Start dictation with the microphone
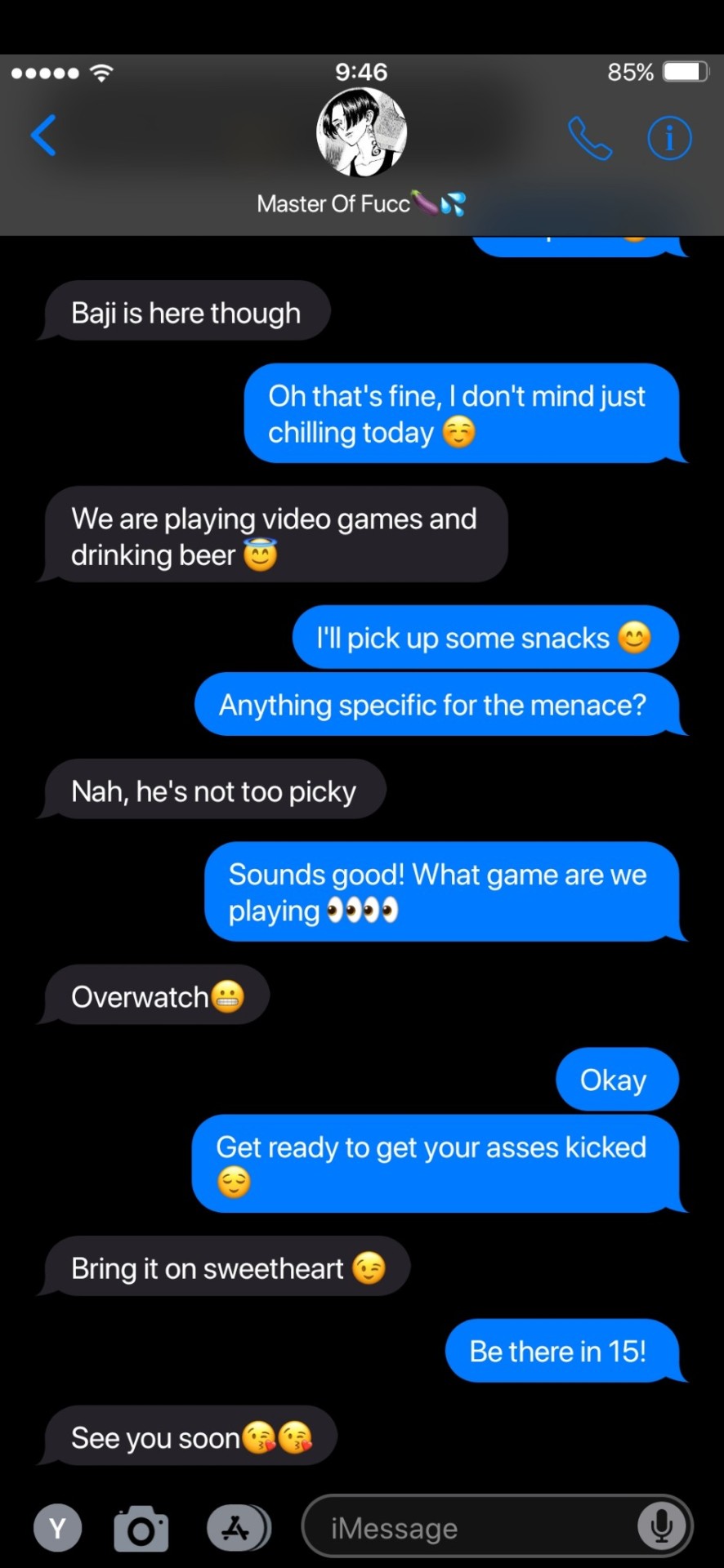The height and width of the screenshot is (1568, 724). (x=662, y=1526)
